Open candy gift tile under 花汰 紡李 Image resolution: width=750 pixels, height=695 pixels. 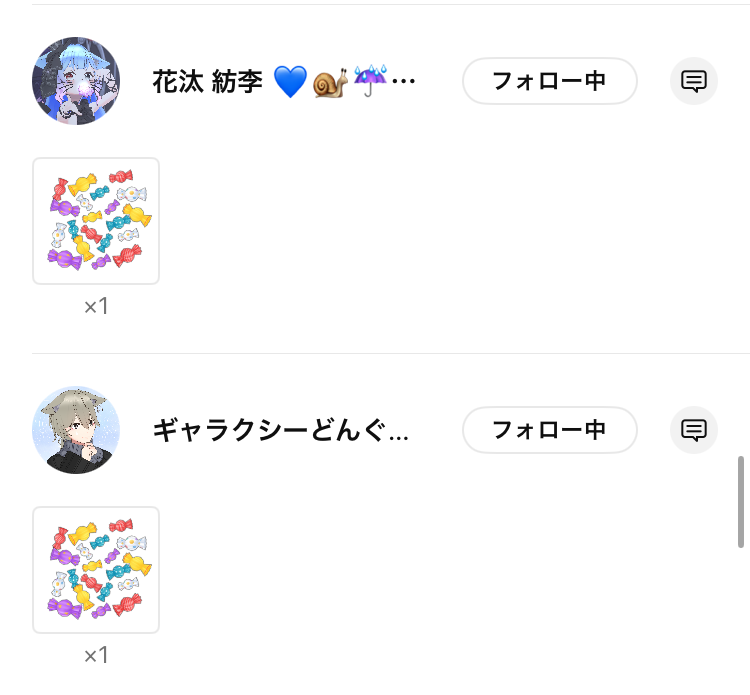96,221
